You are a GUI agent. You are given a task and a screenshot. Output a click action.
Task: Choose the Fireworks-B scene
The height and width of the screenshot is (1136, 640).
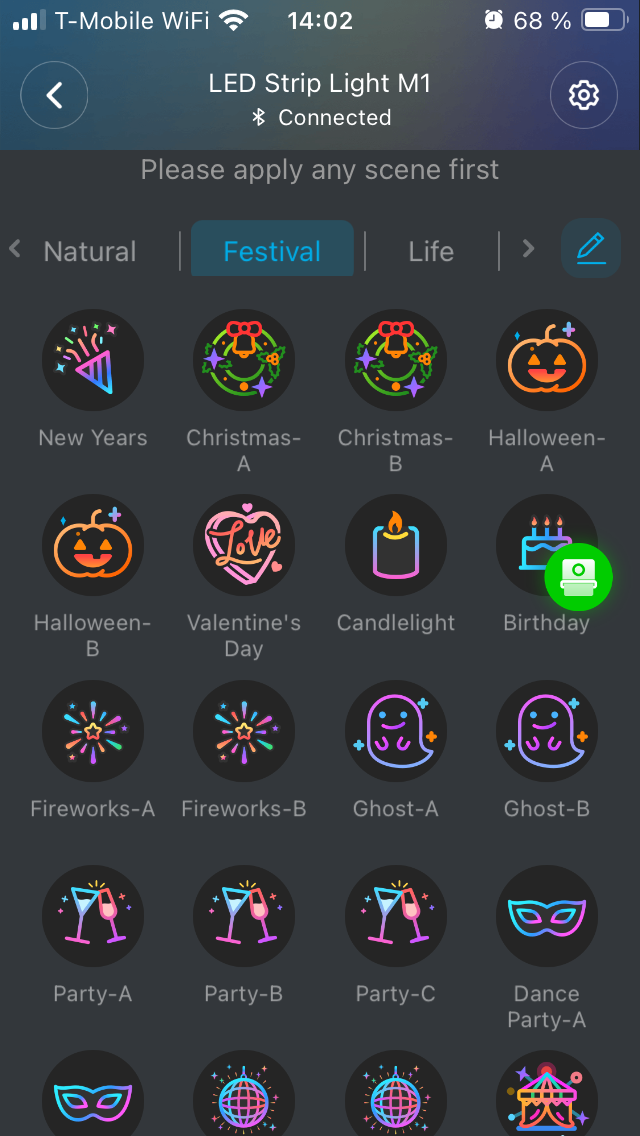244,731
